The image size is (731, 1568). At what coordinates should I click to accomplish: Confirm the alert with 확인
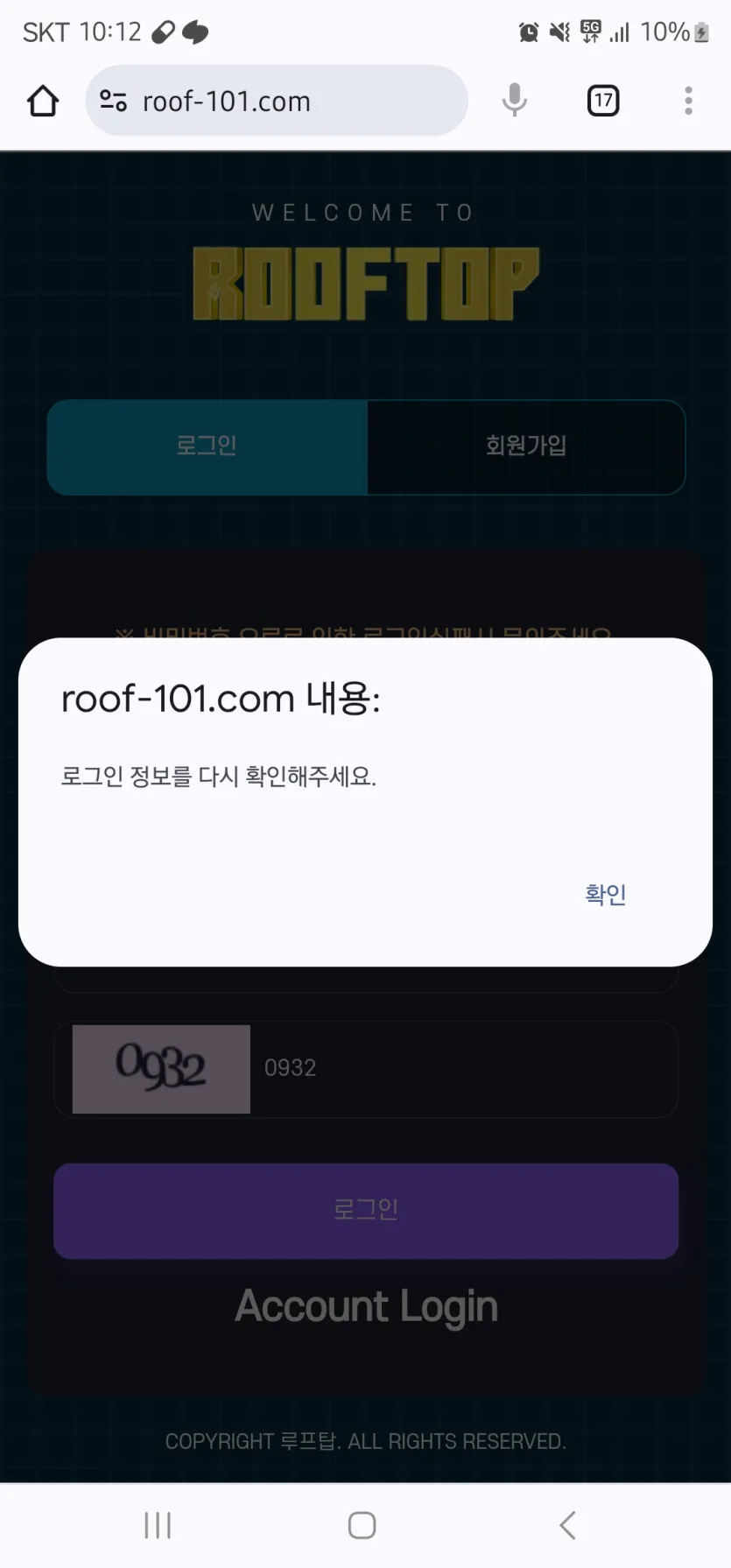(605, 894)
